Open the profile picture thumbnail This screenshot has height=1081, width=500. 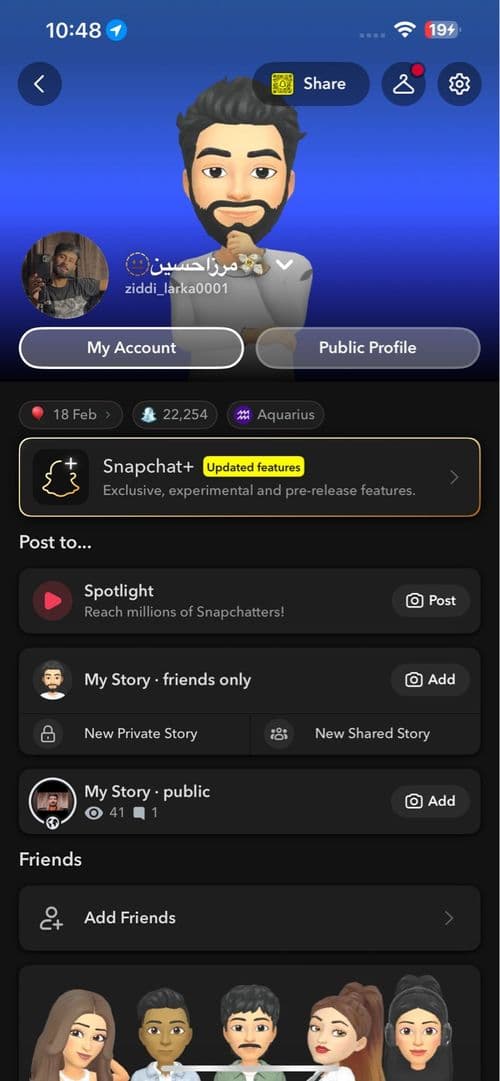[65, 274]
